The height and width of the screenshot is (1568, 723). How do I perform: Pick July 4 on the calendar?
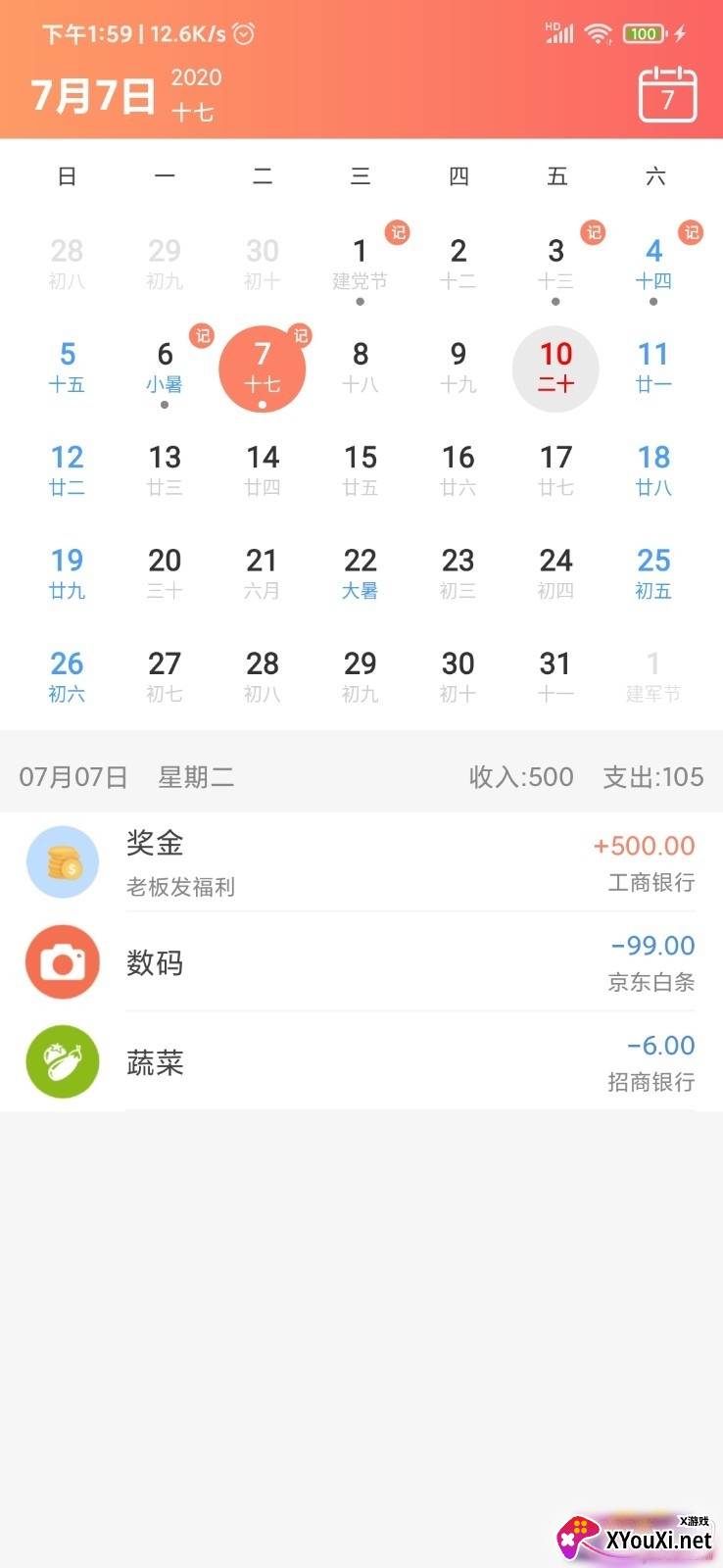(x=653, y=267)
